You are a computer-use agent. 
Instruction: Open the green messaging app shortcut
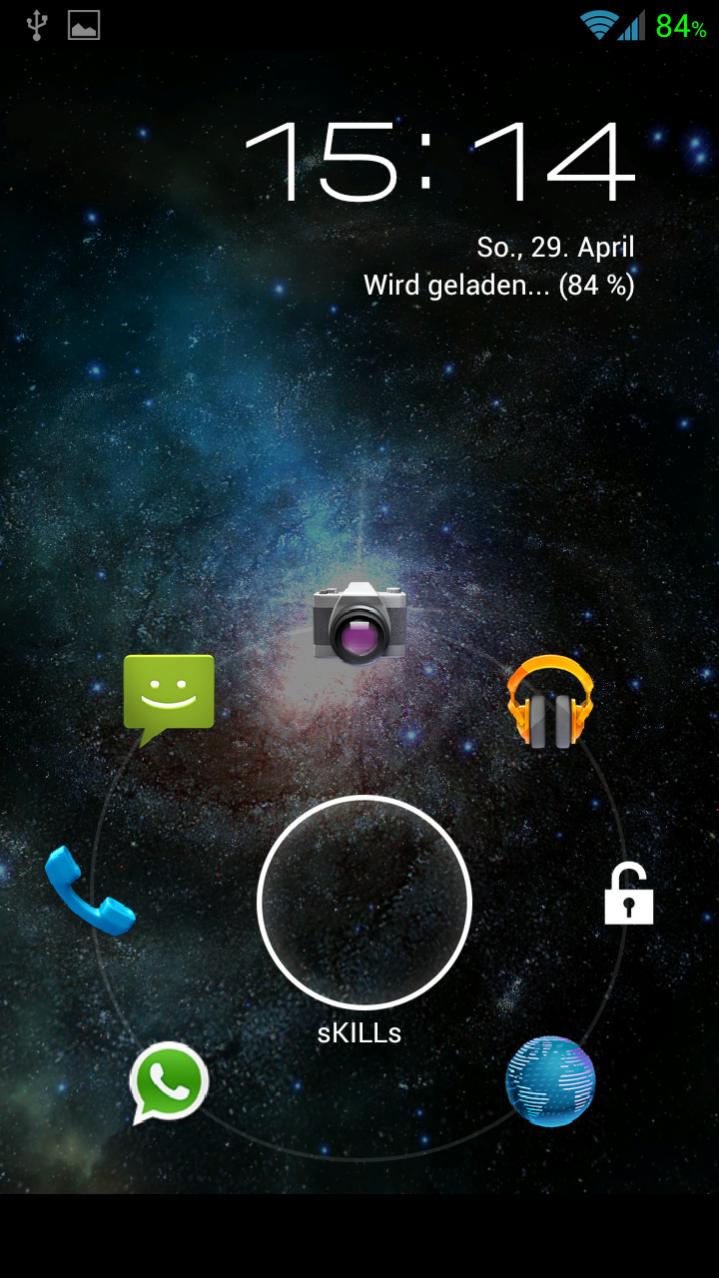tap(169, 697)
